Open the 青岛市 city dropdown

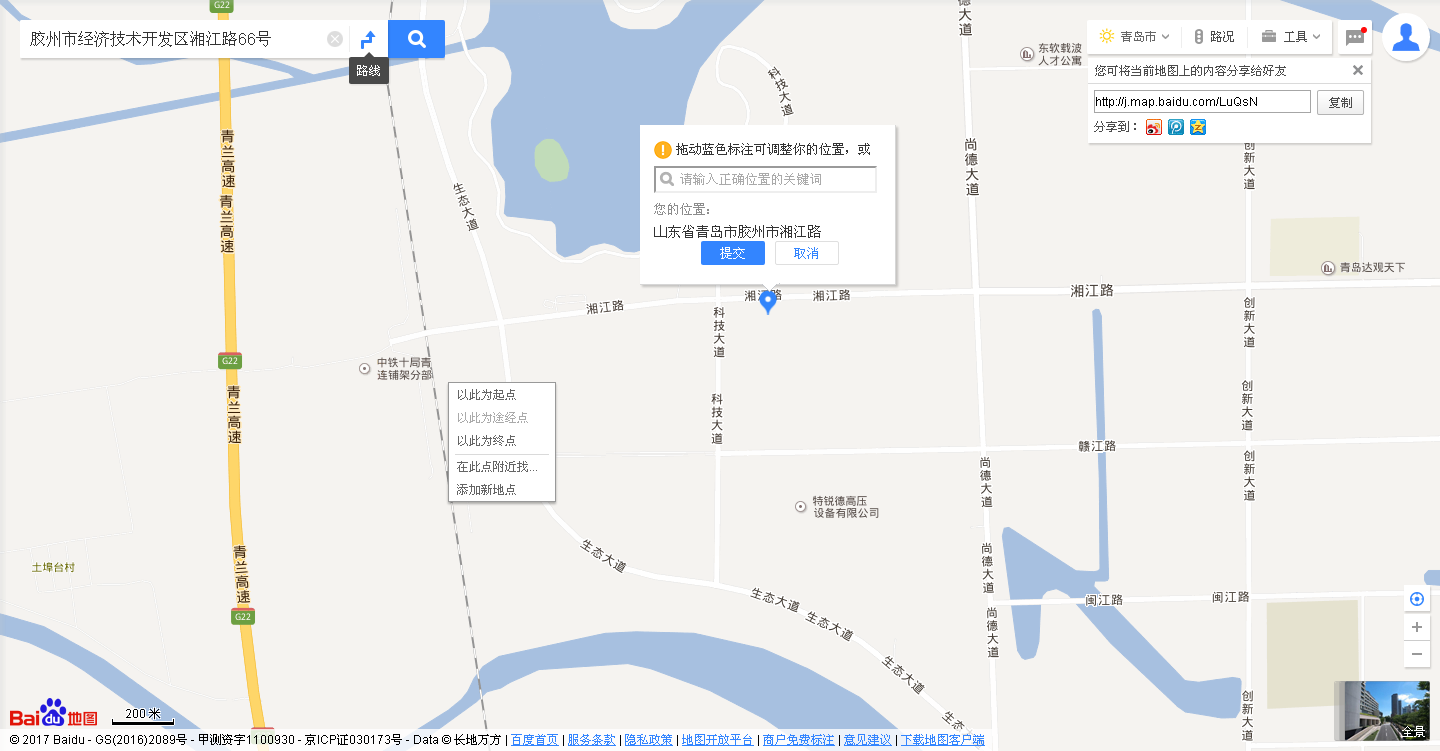pos(1134,37)
